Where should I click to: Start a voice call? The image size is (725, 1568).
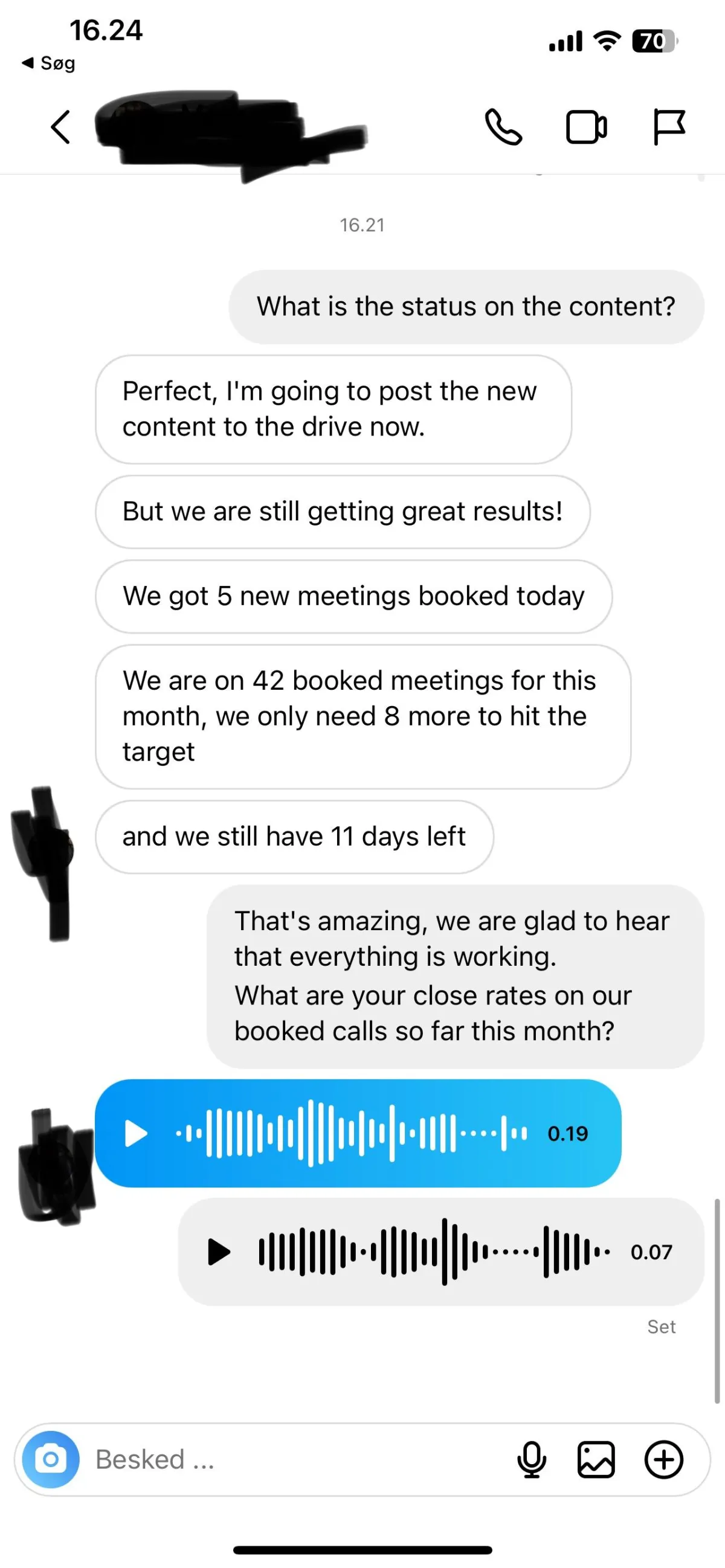point(503,127)
